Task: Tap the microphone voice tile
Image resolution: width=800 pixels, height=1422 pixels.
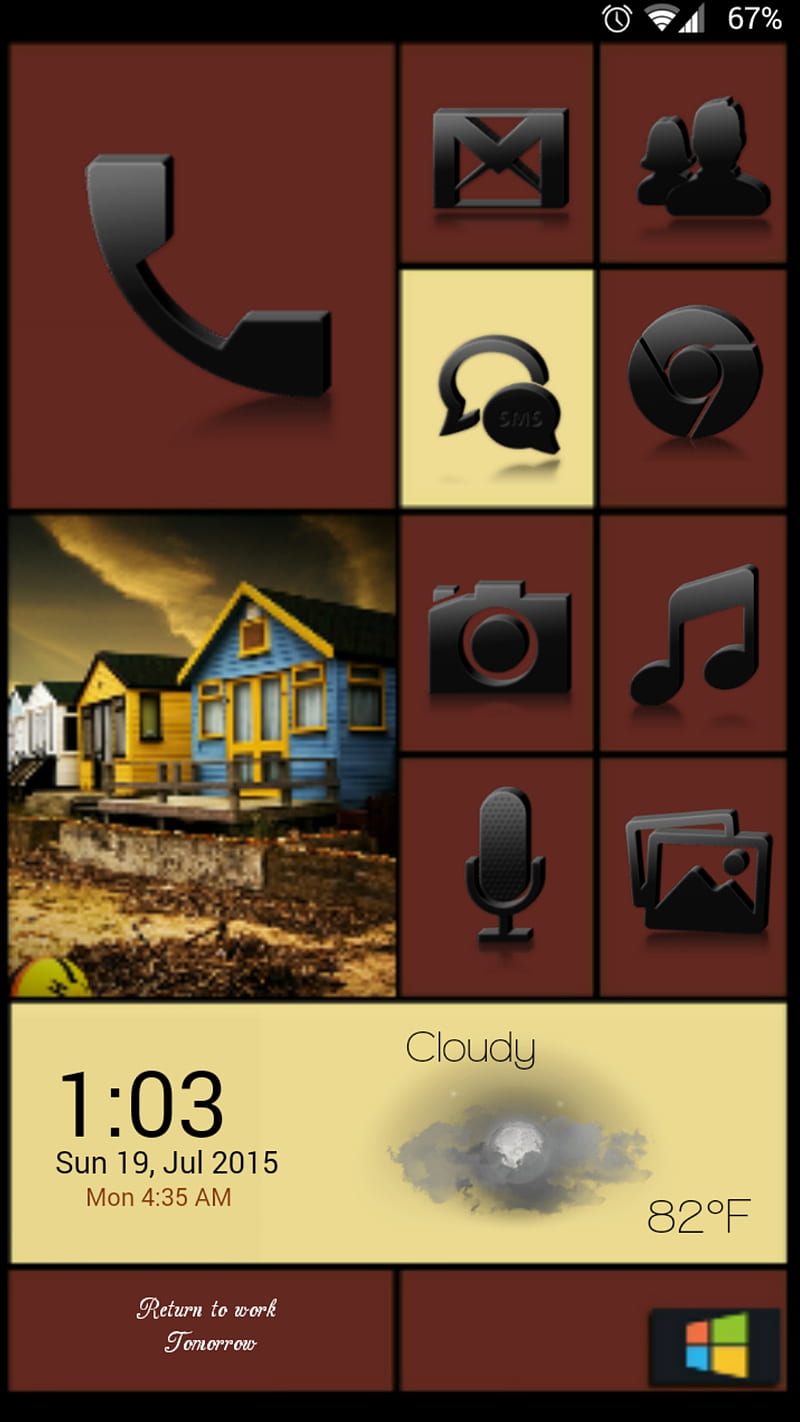Action: coord(498,877)
